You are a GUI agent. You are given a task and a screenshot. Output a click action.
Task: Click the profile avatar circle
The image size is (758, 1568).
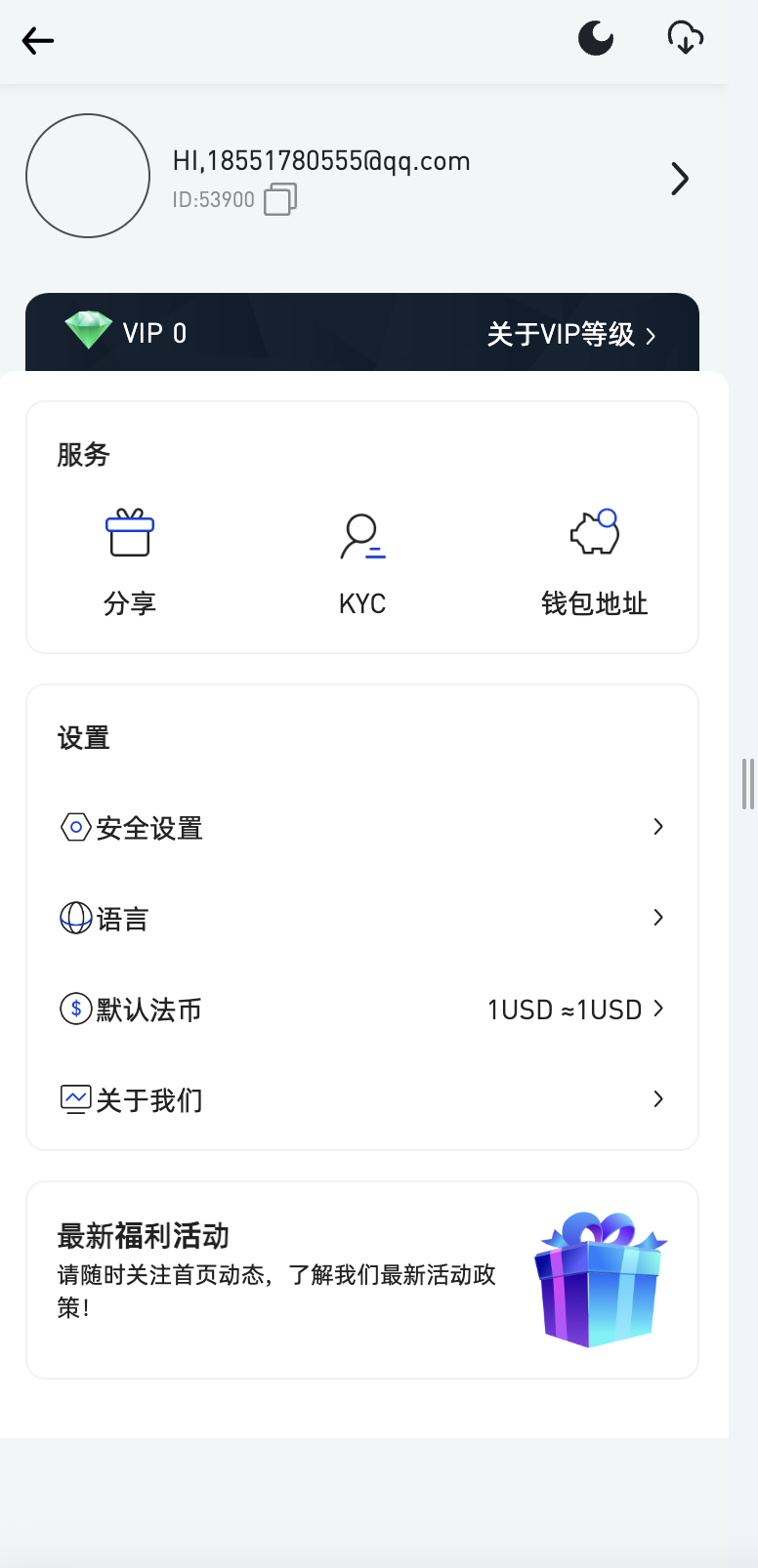(x=88, y=176)
